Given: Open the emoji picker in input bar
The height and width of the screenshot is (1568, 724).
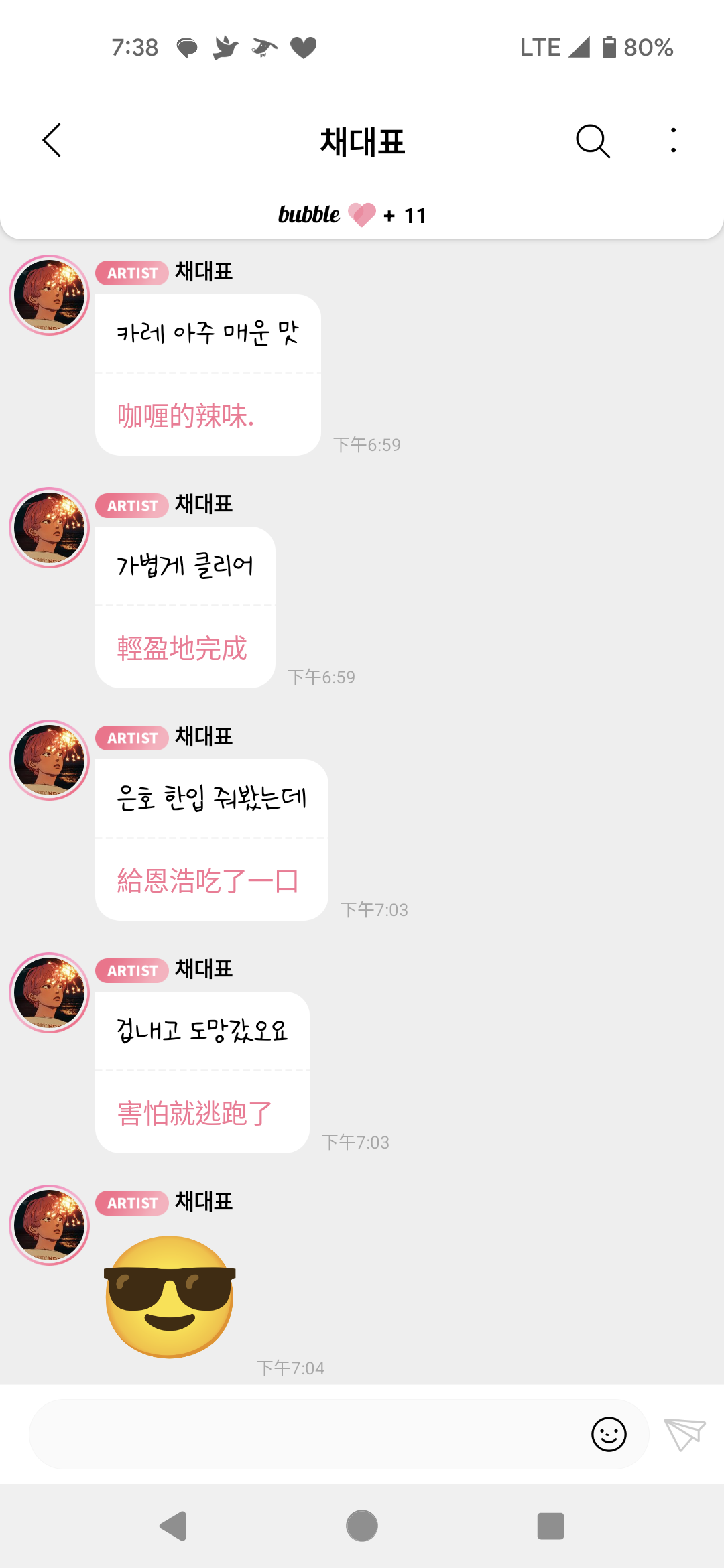Looking at the screenshot, I should (609, 1434).
